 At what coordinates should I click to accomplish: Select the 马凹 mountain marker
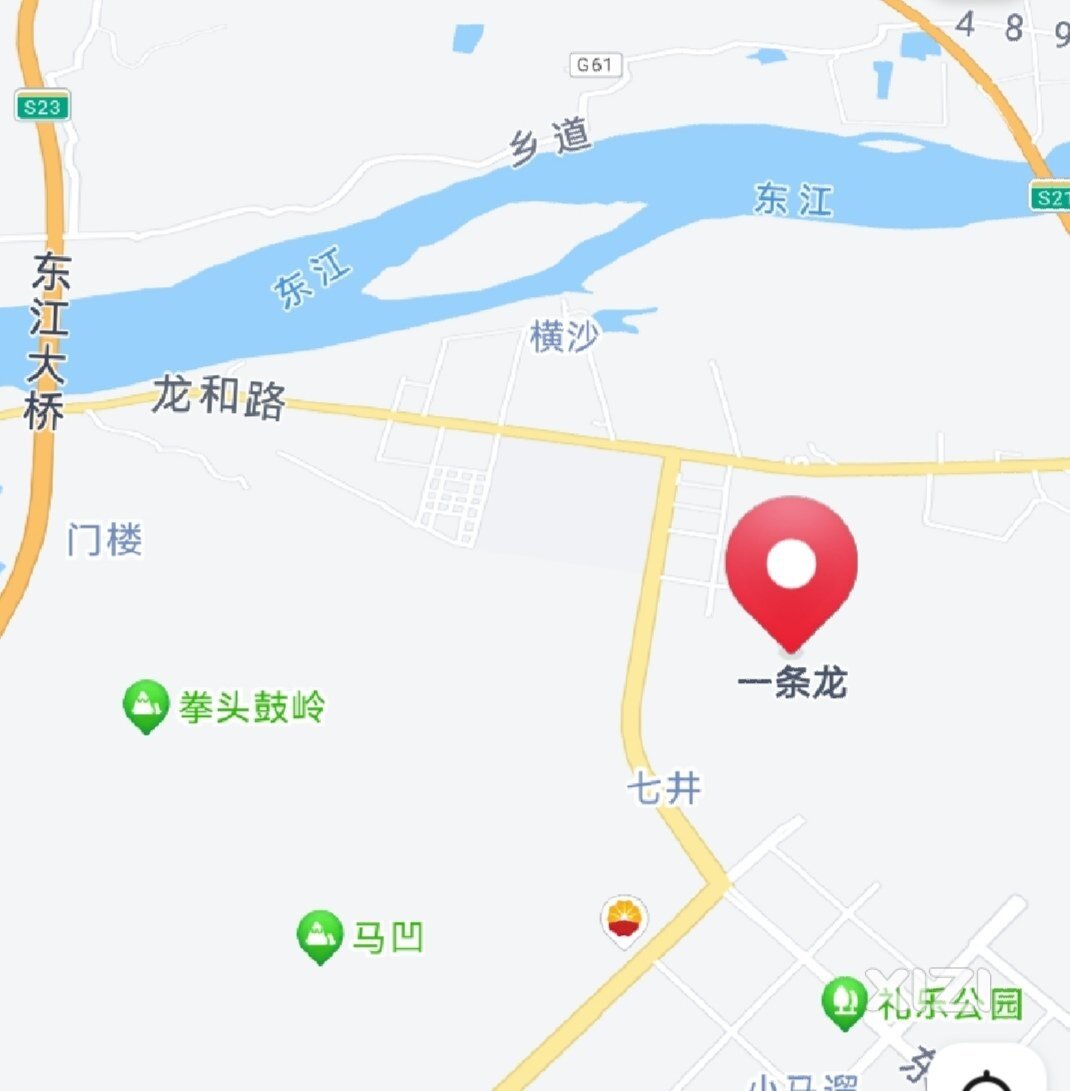point(320,935)
